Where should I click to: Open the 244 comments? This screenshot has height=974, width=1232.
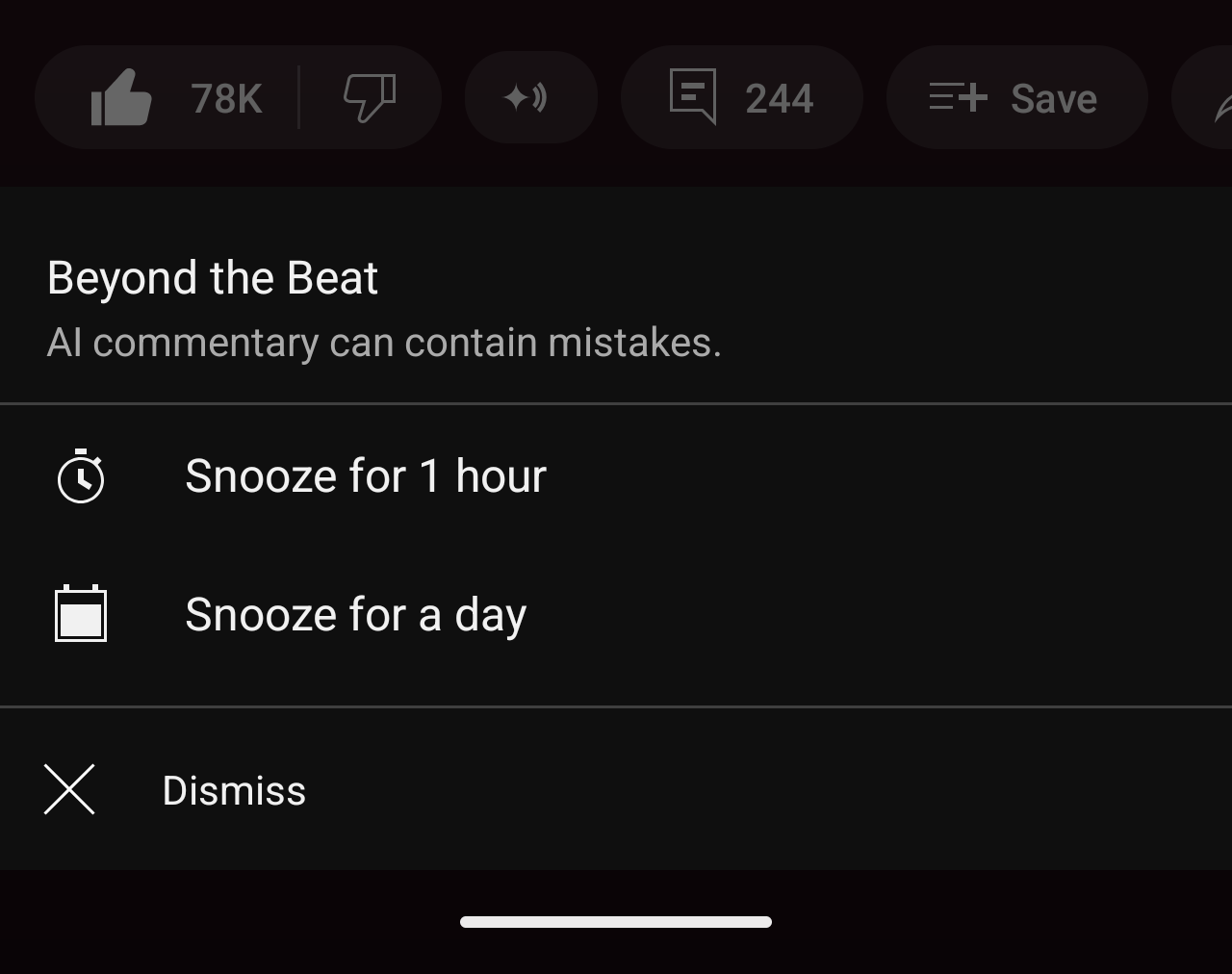click(741, 98)
